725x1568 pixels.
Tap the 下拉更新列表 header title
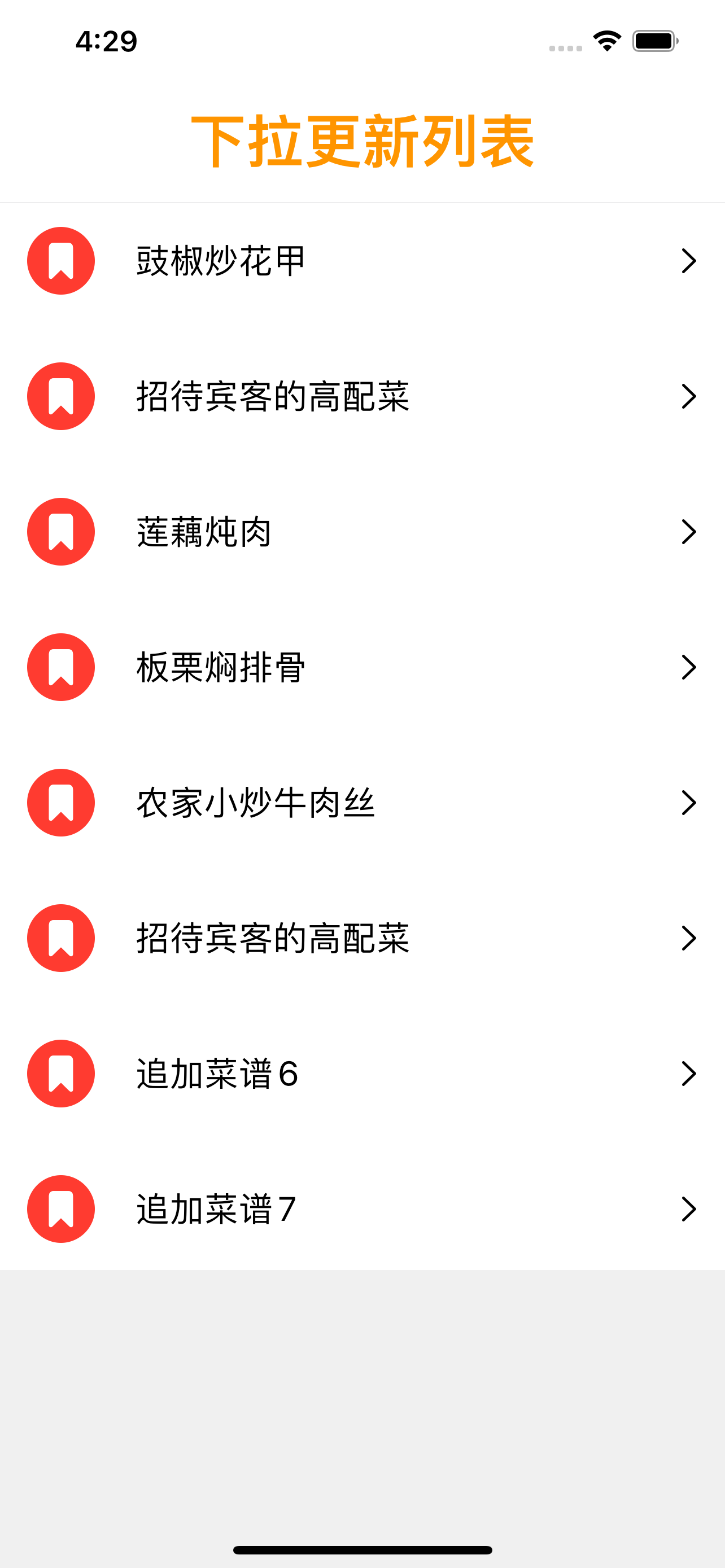click(362, 140)
